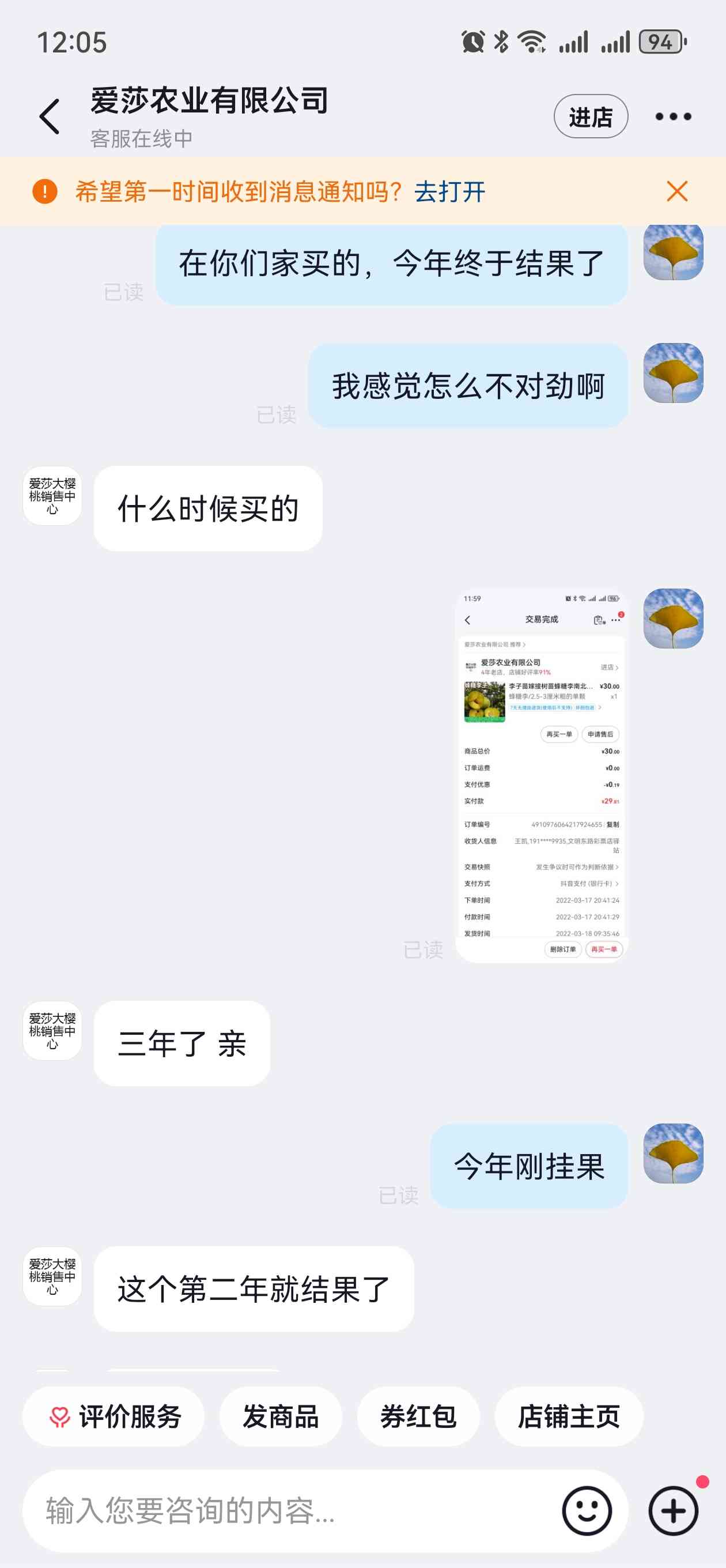Open 券红包 coupons

click(x=418, y=1416)
